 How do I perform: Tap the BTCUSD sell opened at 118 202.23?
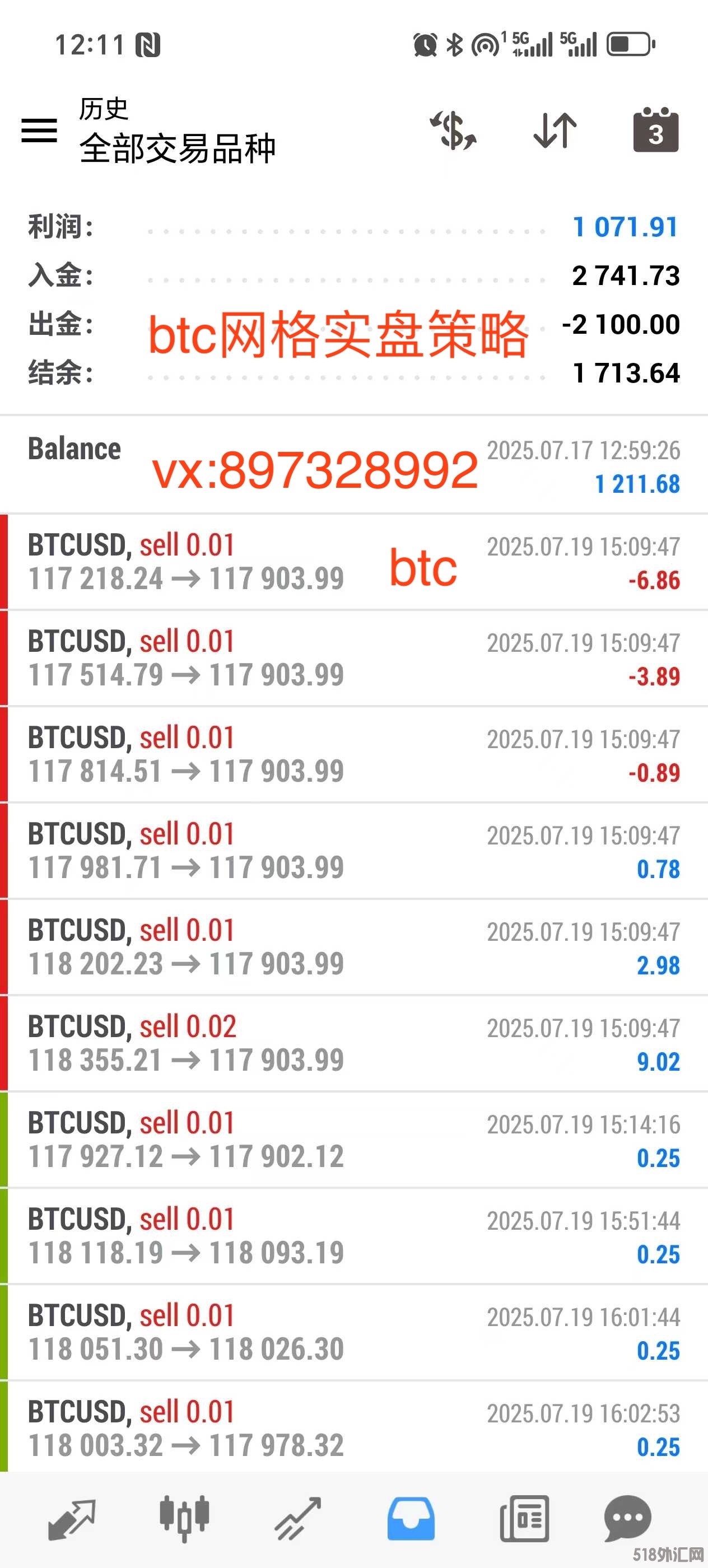point(353,946)
